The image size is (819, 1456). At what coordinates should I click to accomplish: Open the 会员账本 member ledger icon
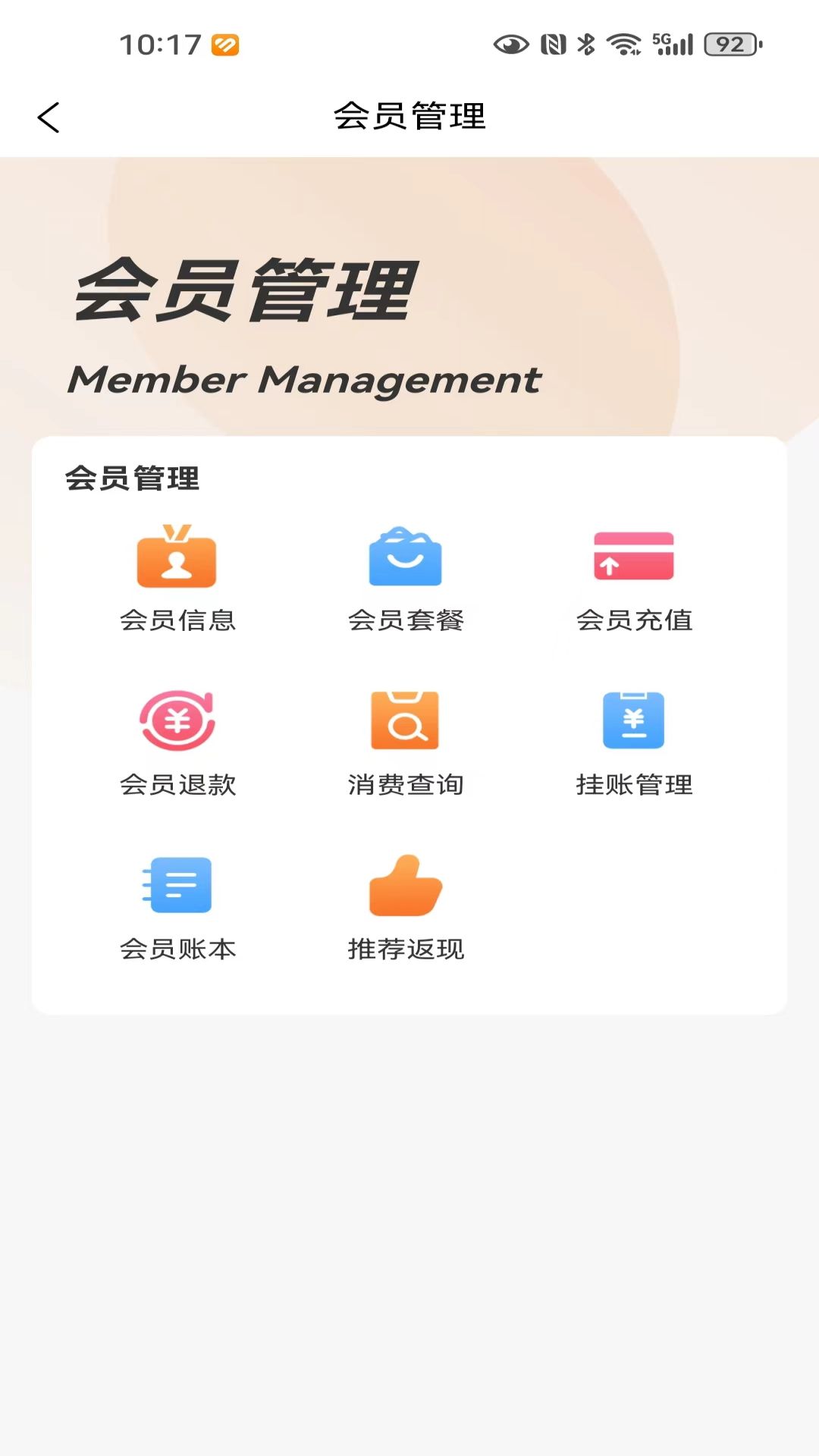click(177, 885)
